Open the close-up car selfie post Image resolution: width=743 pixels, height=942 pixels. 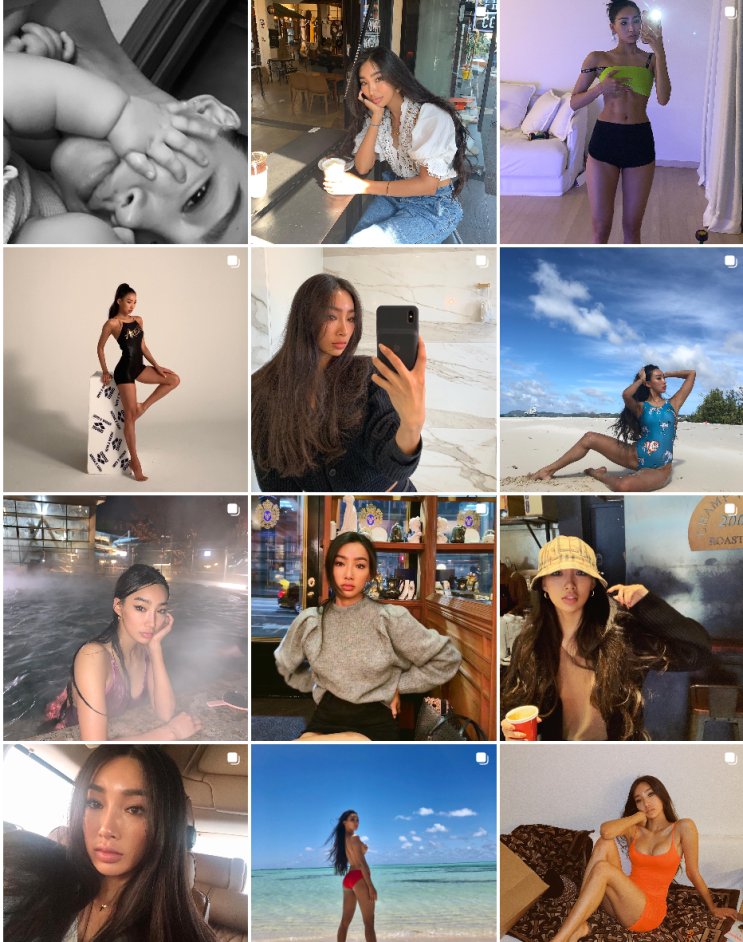125,843
